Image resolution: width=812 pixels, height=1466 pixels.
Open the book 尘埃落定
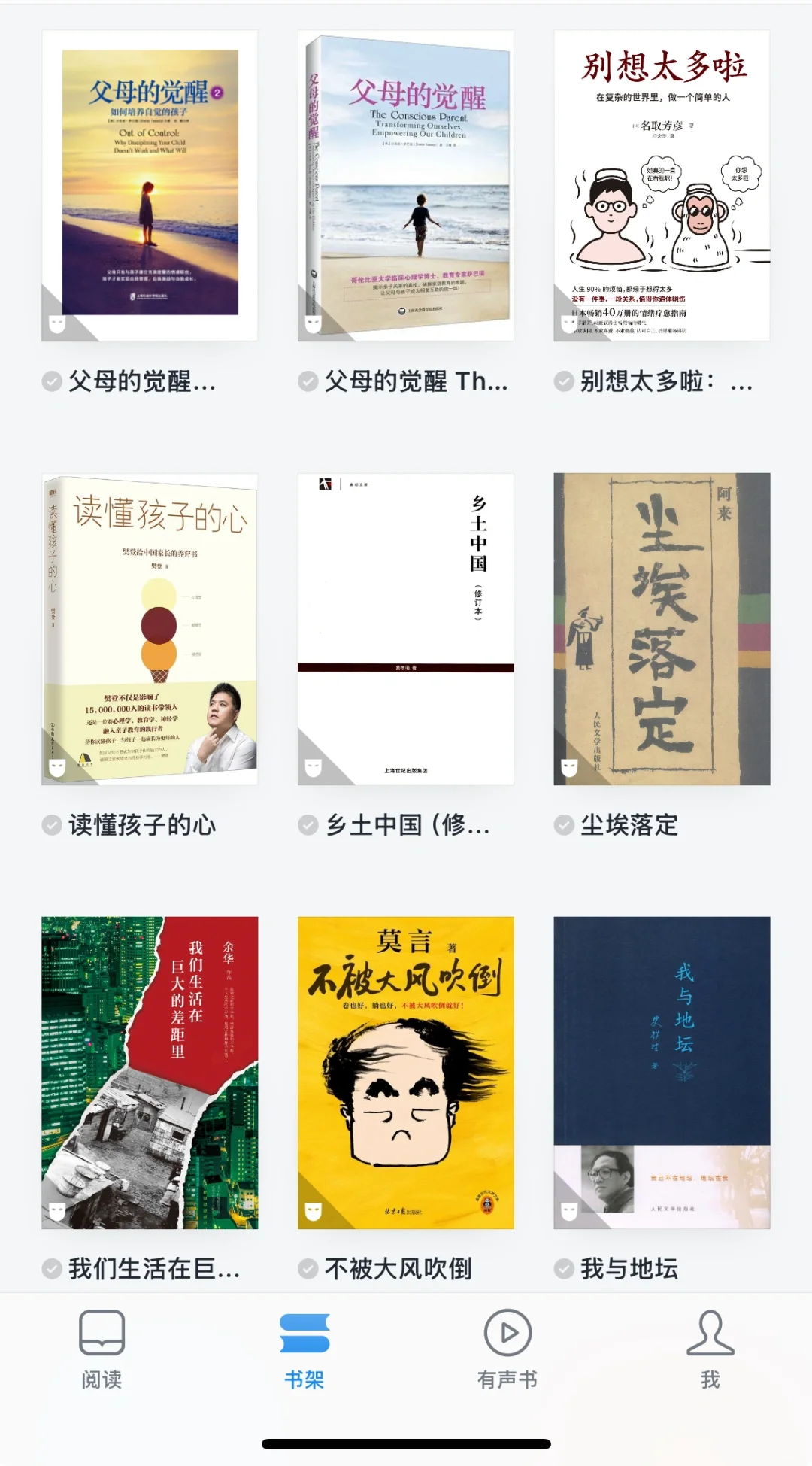pyautogui.click(x=662, y=629)
